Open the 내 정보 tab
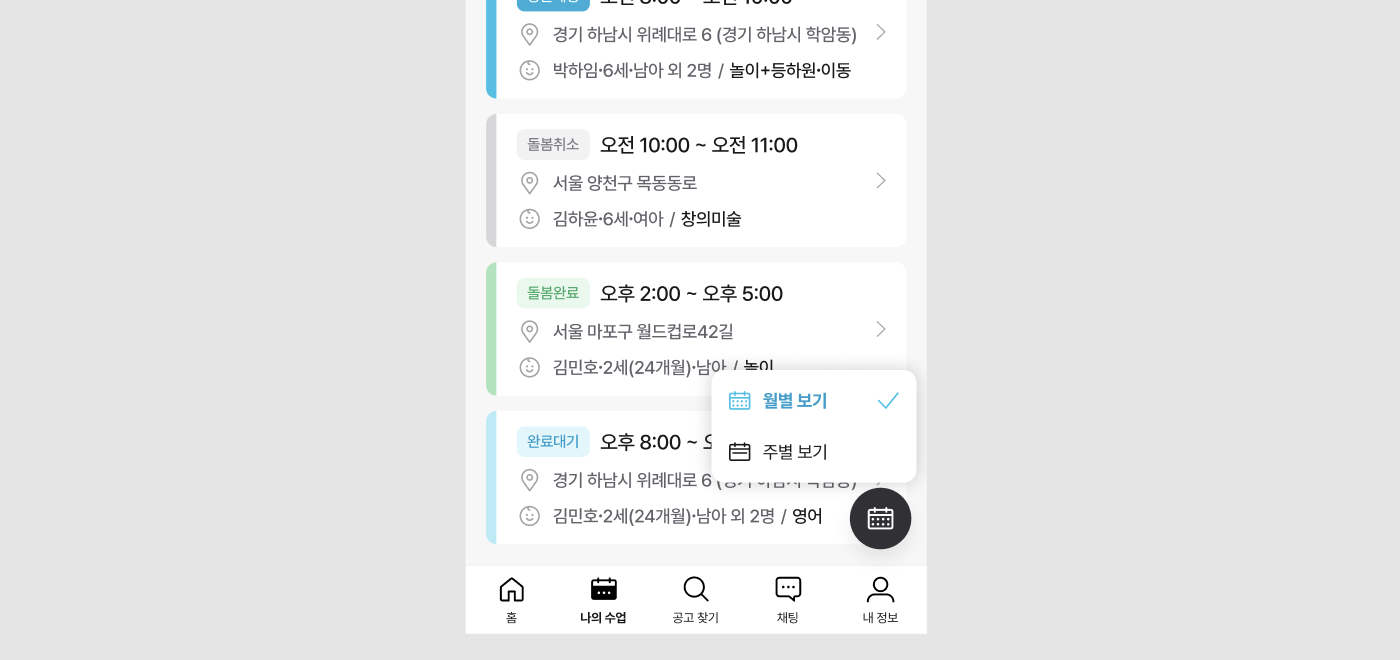1400x660 pixels. (880, 600)
